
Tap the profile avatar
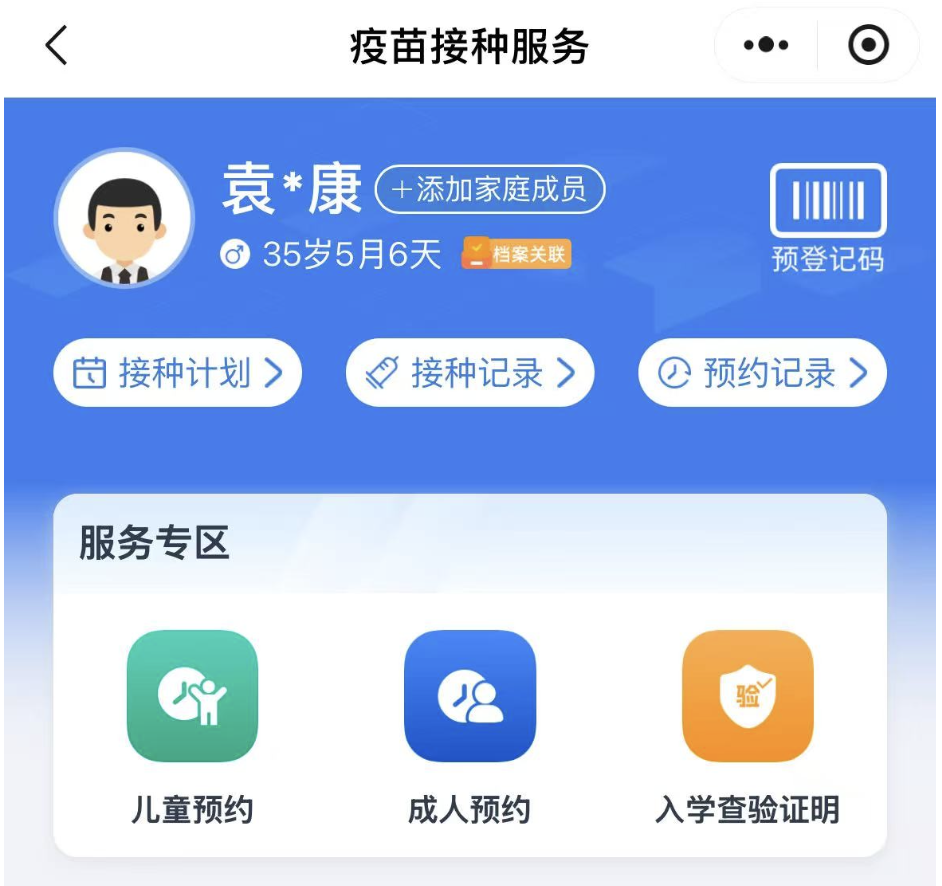[124, 218]
